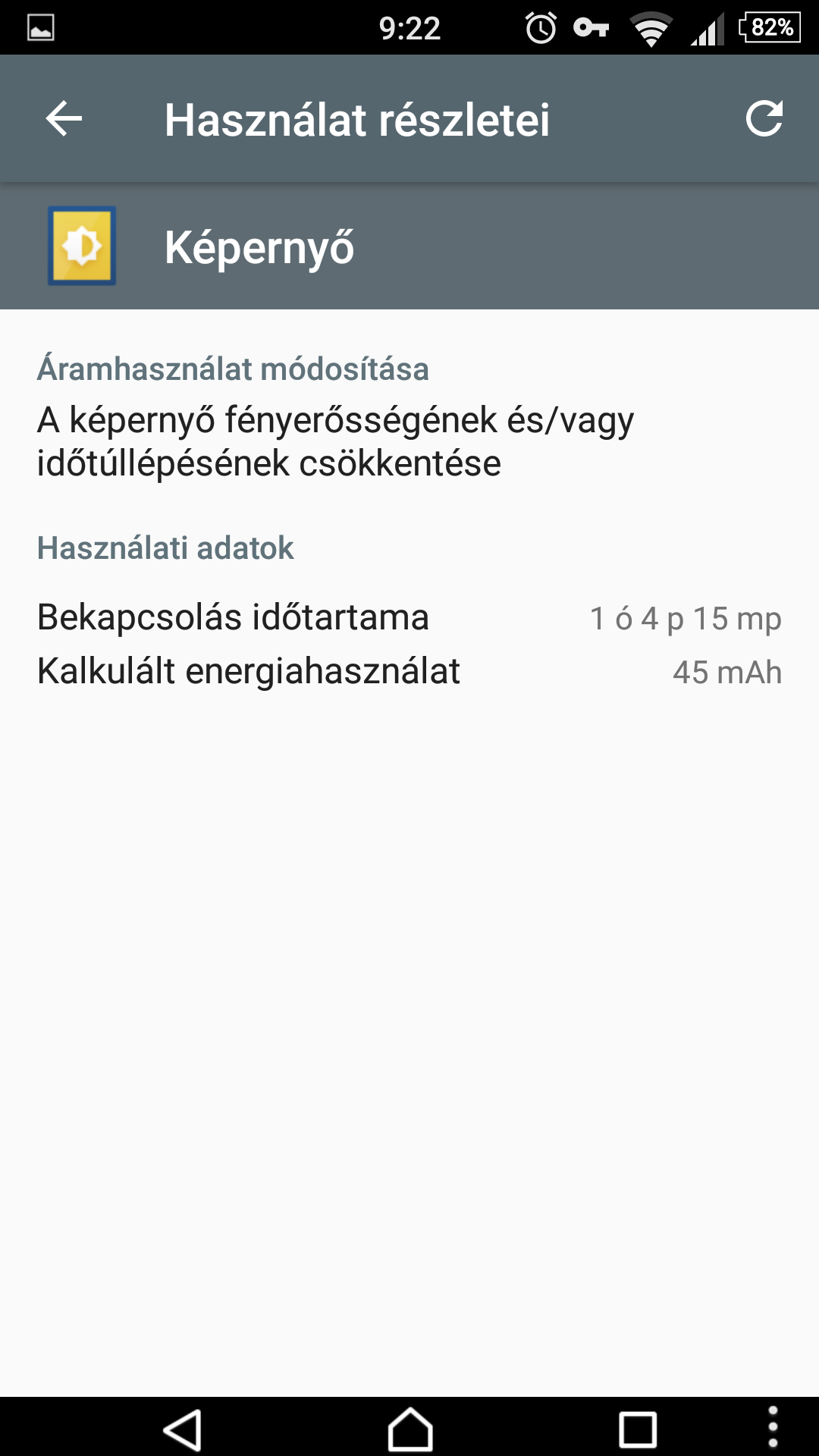Go back using the top-left arrow
Viewport: 819px width, 1456px height.
[x=64, y=119]
